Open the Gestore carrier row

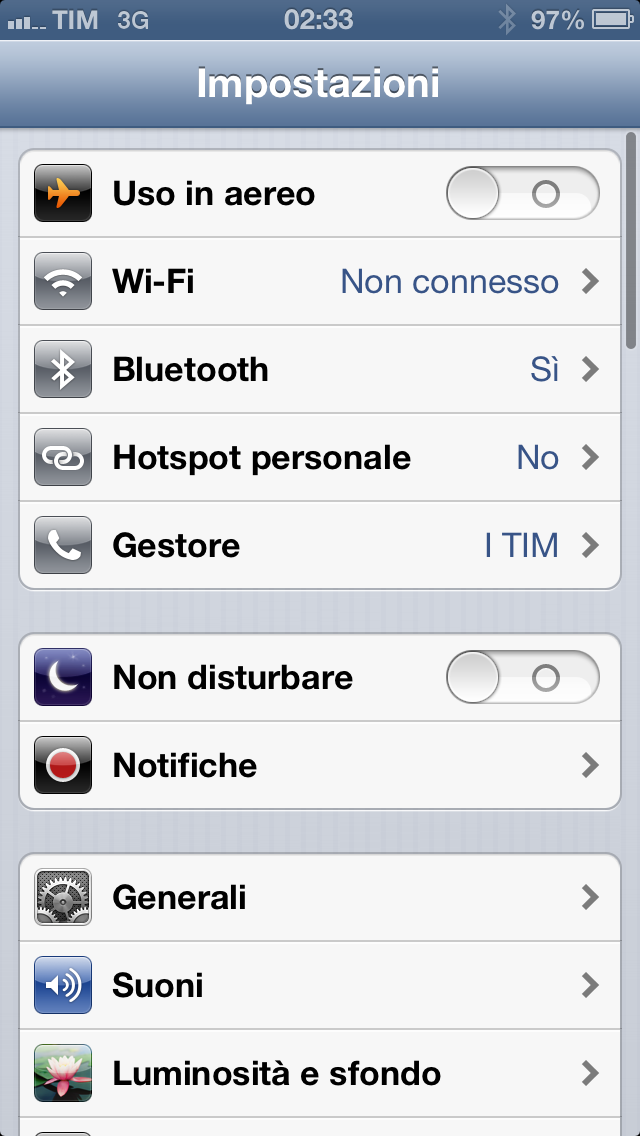[320, 546]
